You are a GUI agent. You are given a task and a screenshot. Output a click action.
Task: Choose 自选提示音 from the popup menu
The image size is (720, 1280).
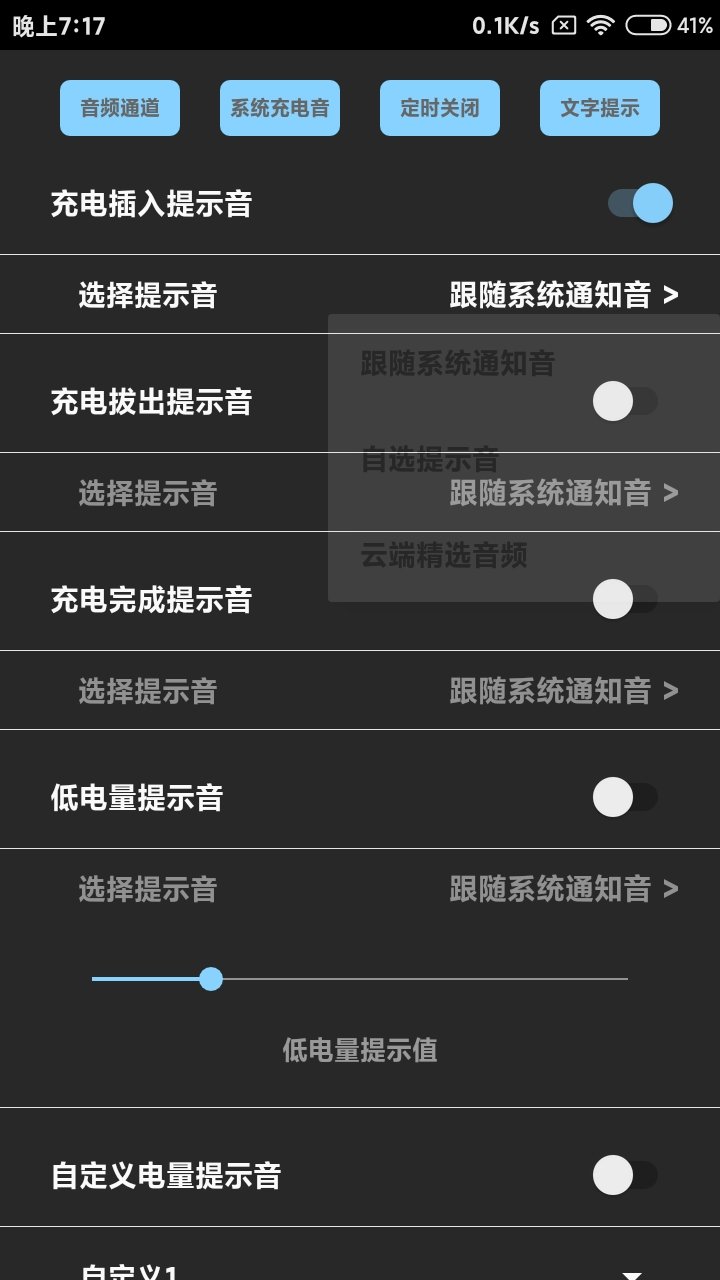(x=430, y=461)
